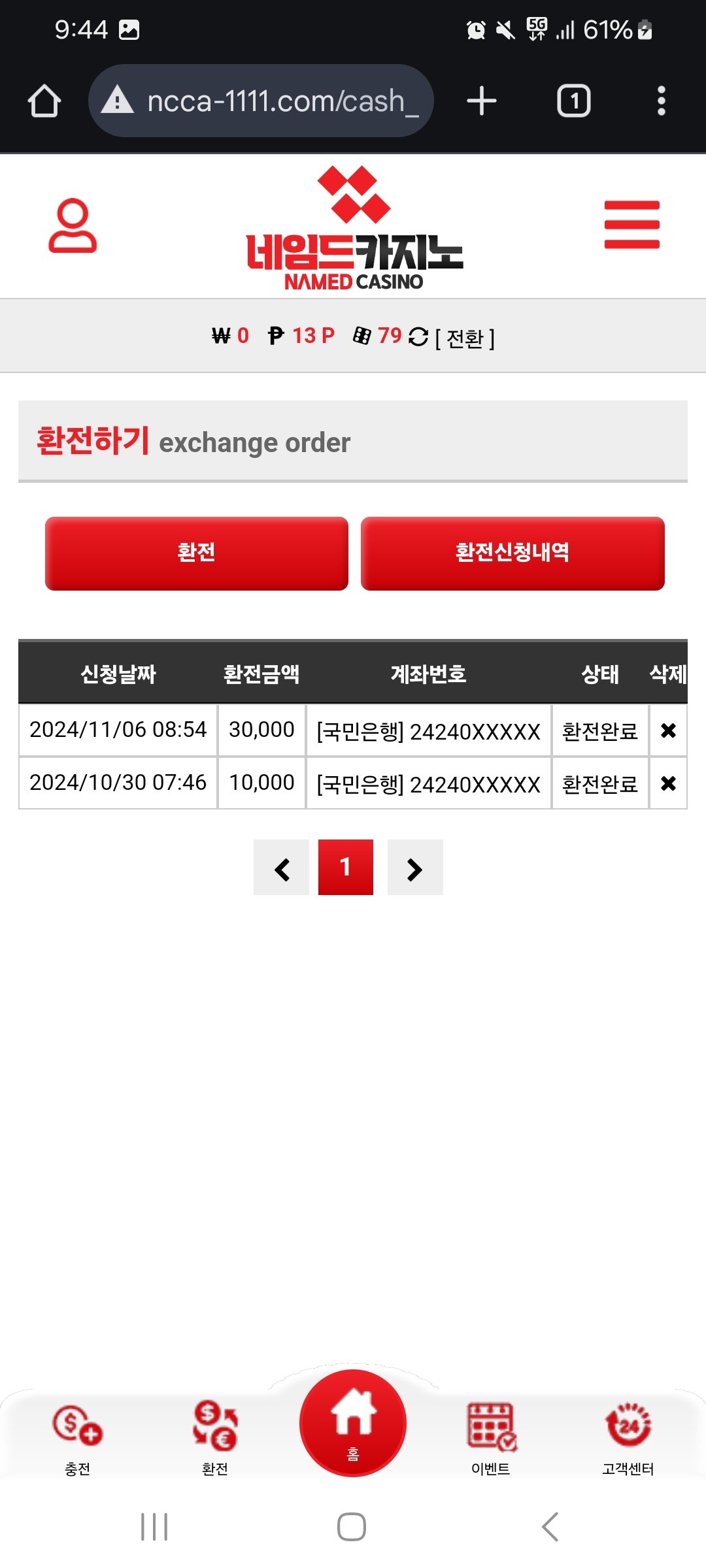Go to previous page arrow

281,868
